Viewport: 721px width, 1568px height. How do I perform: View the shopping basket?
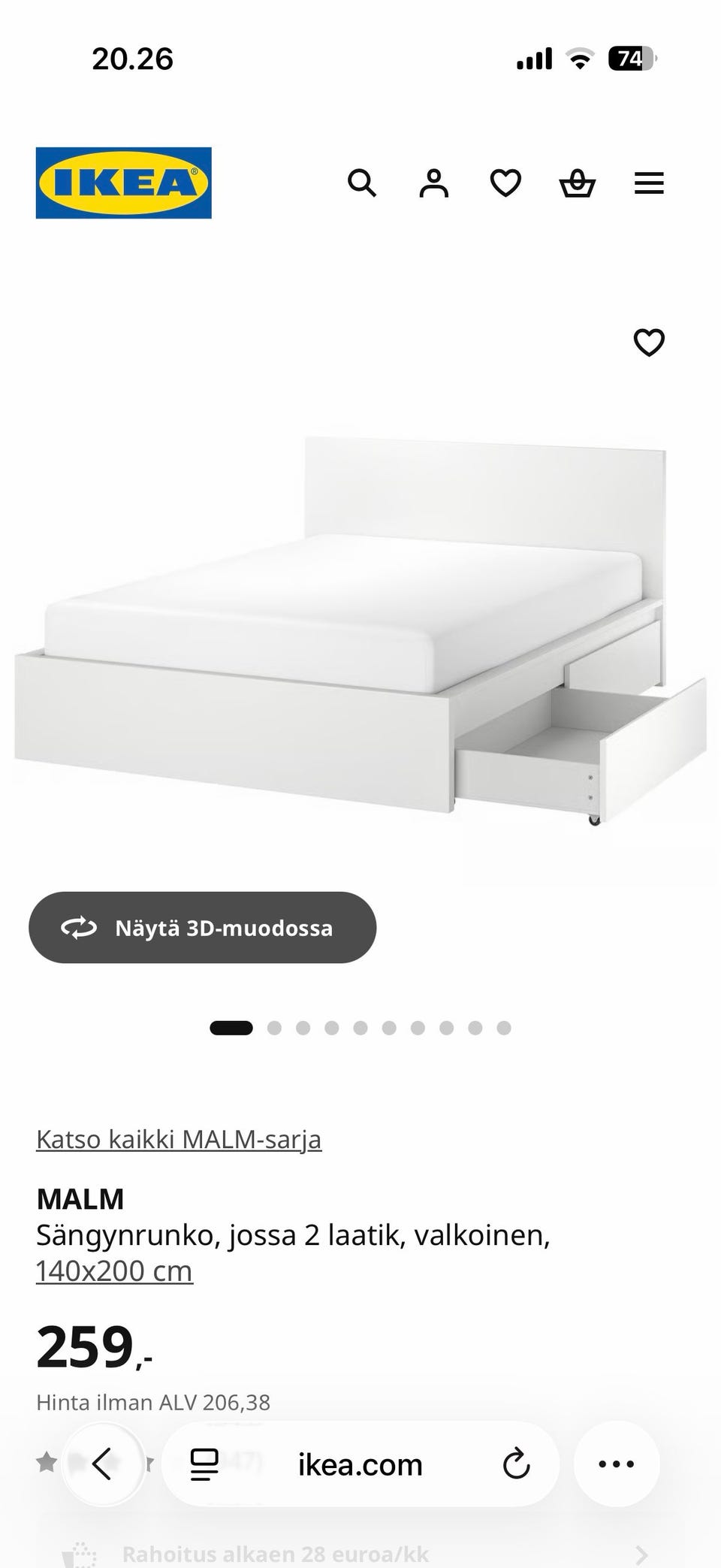click(x=576, y=183)
